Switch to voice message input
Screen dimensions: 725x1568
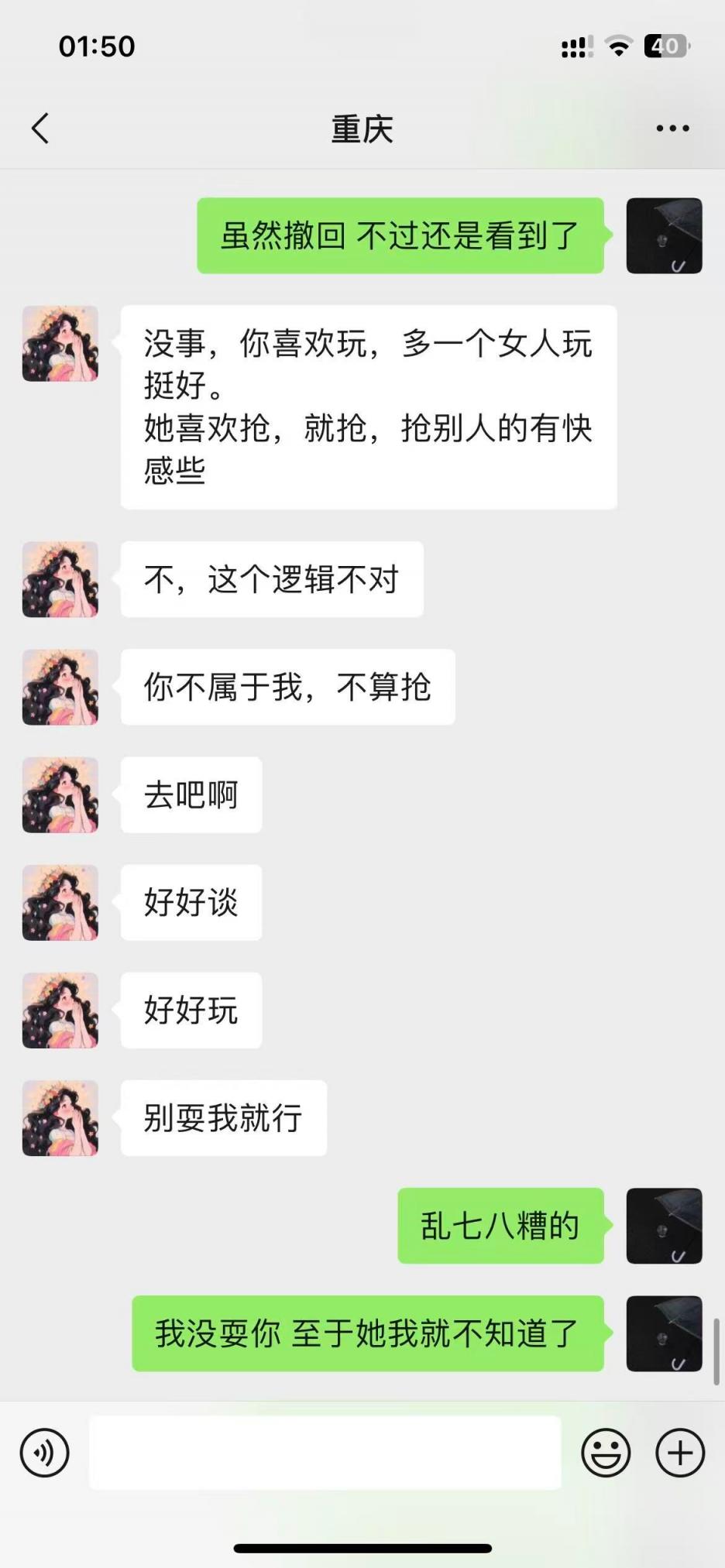(45, 1453)
